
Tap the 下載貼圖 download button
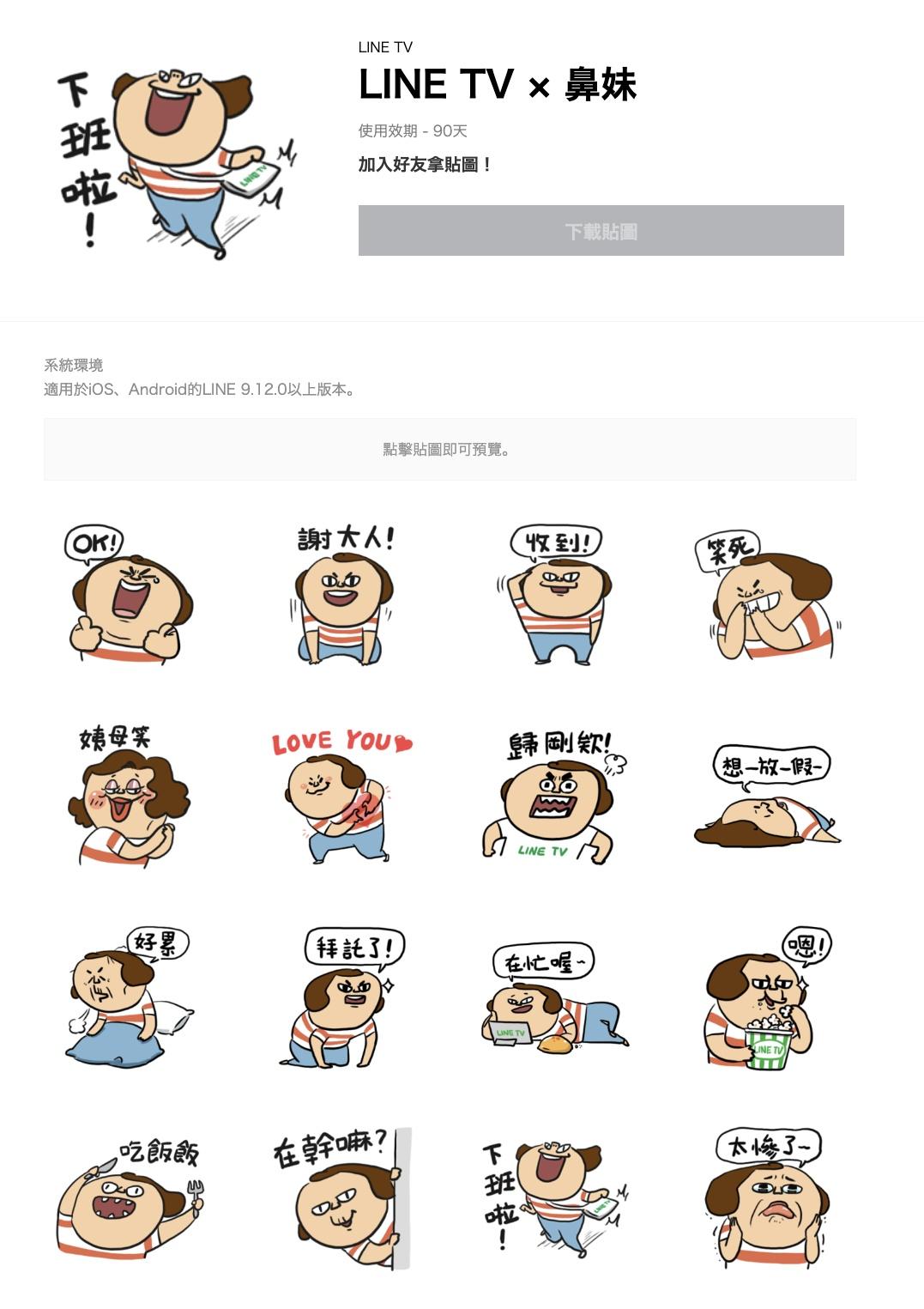tap(601, 230)
